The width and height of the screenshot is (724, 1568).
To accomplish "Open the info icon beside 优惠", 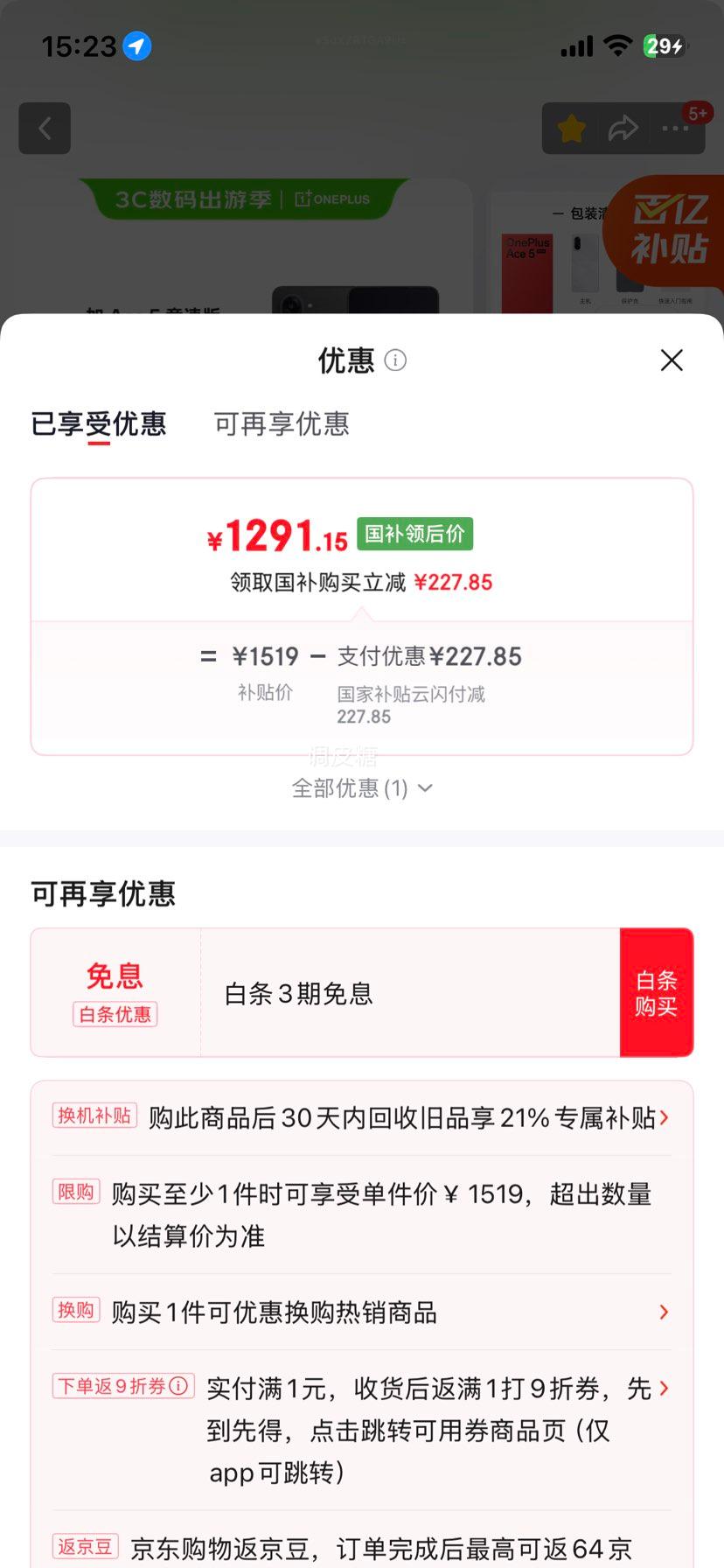I will point(395,360).
